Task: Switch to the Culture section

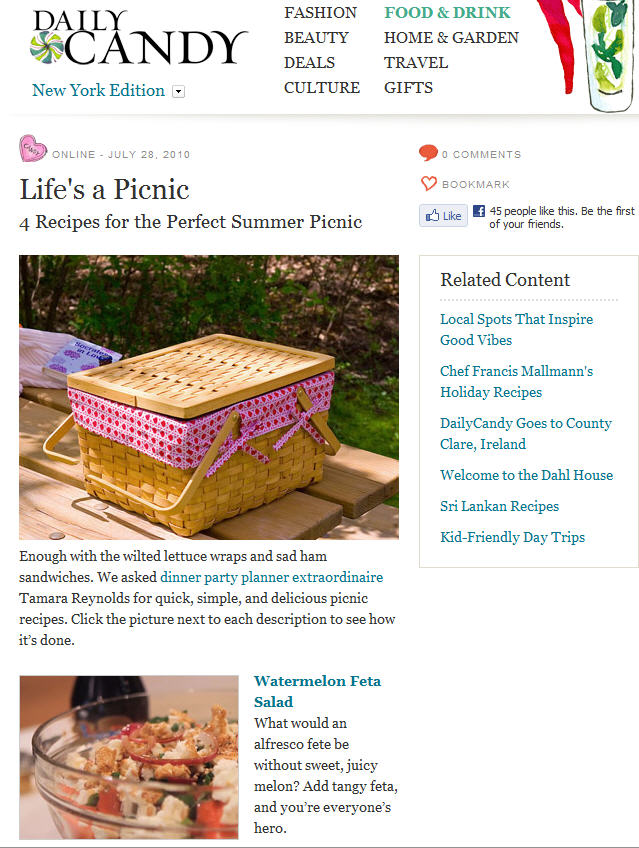Action: tap(321, 88)
